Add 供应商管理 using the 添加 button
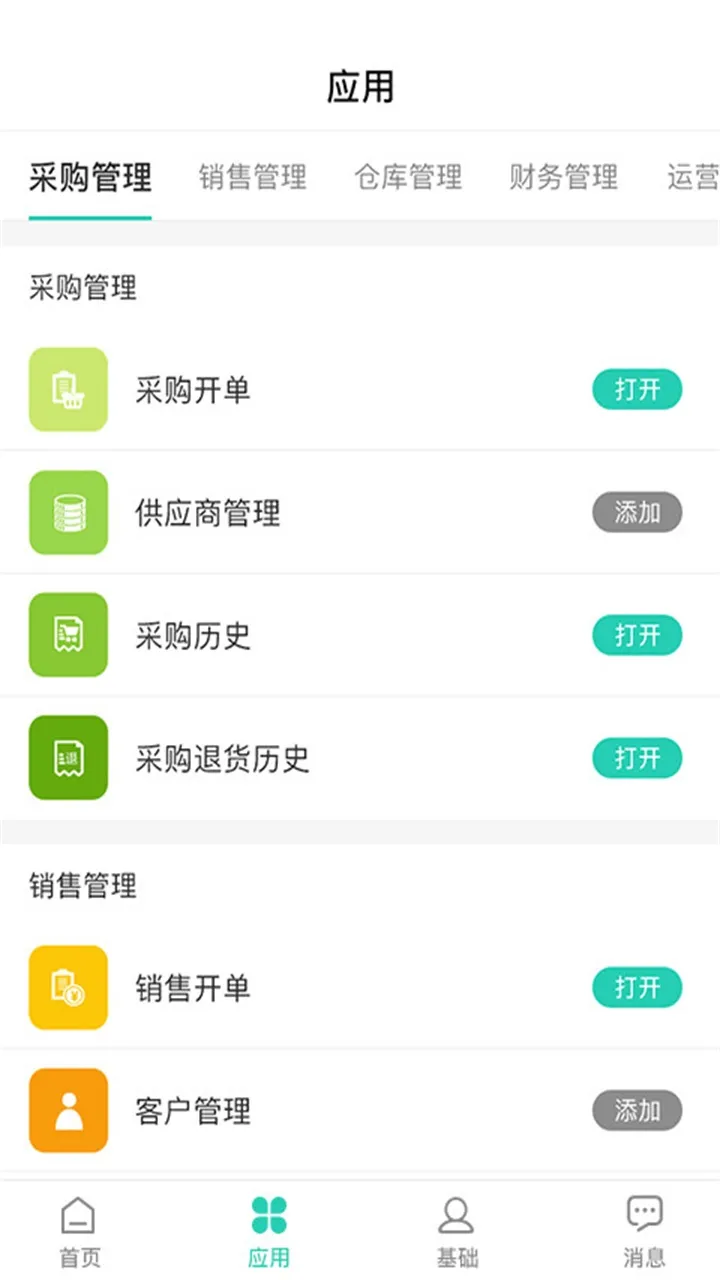Screen dimensions: 720x1280 (637, 512)
